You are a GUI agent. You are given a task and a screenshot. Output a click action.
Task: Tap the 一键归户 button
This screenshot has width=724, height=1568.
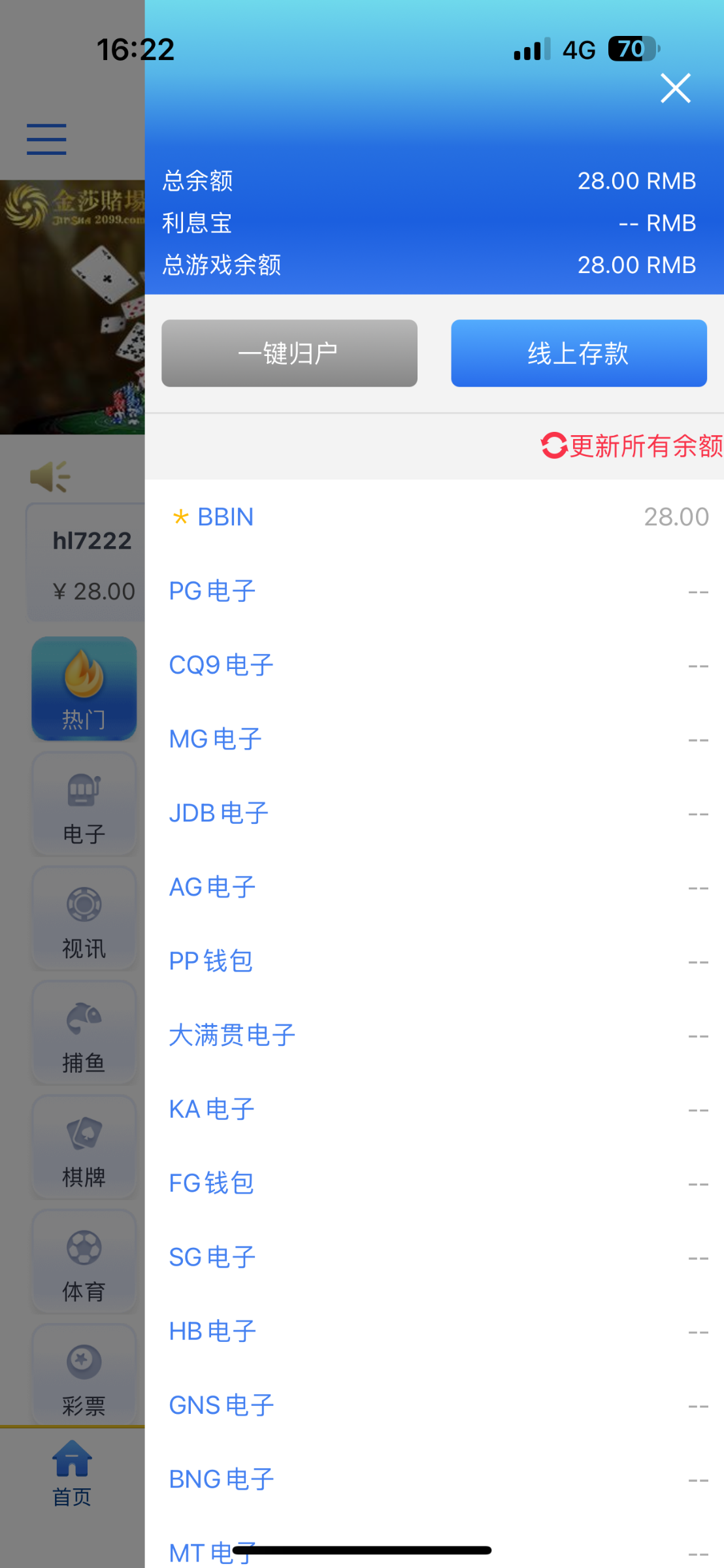[x=289, y=353]
